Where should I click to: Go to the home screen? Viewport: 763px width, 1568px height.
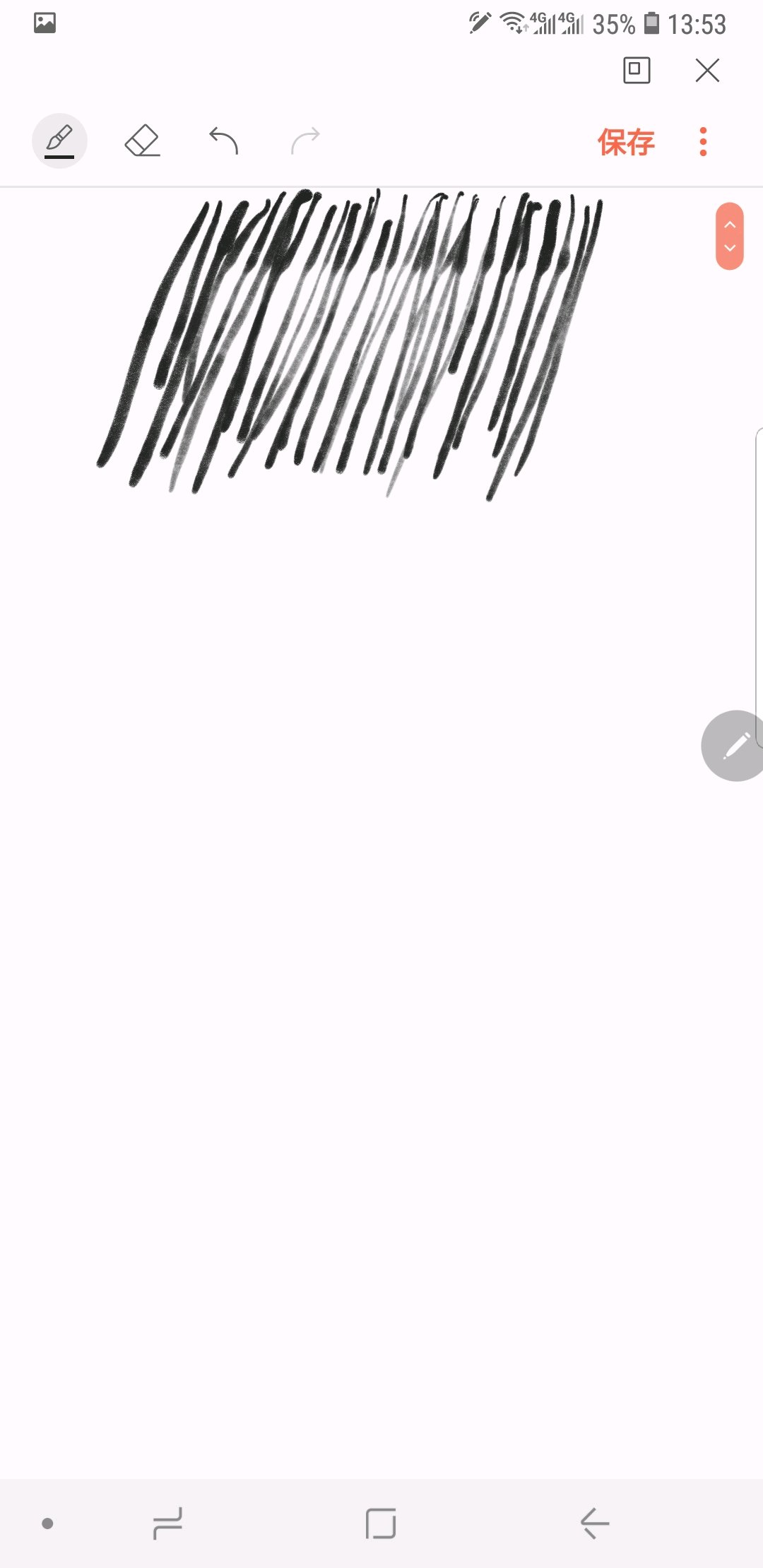[x=381, y=1523]
